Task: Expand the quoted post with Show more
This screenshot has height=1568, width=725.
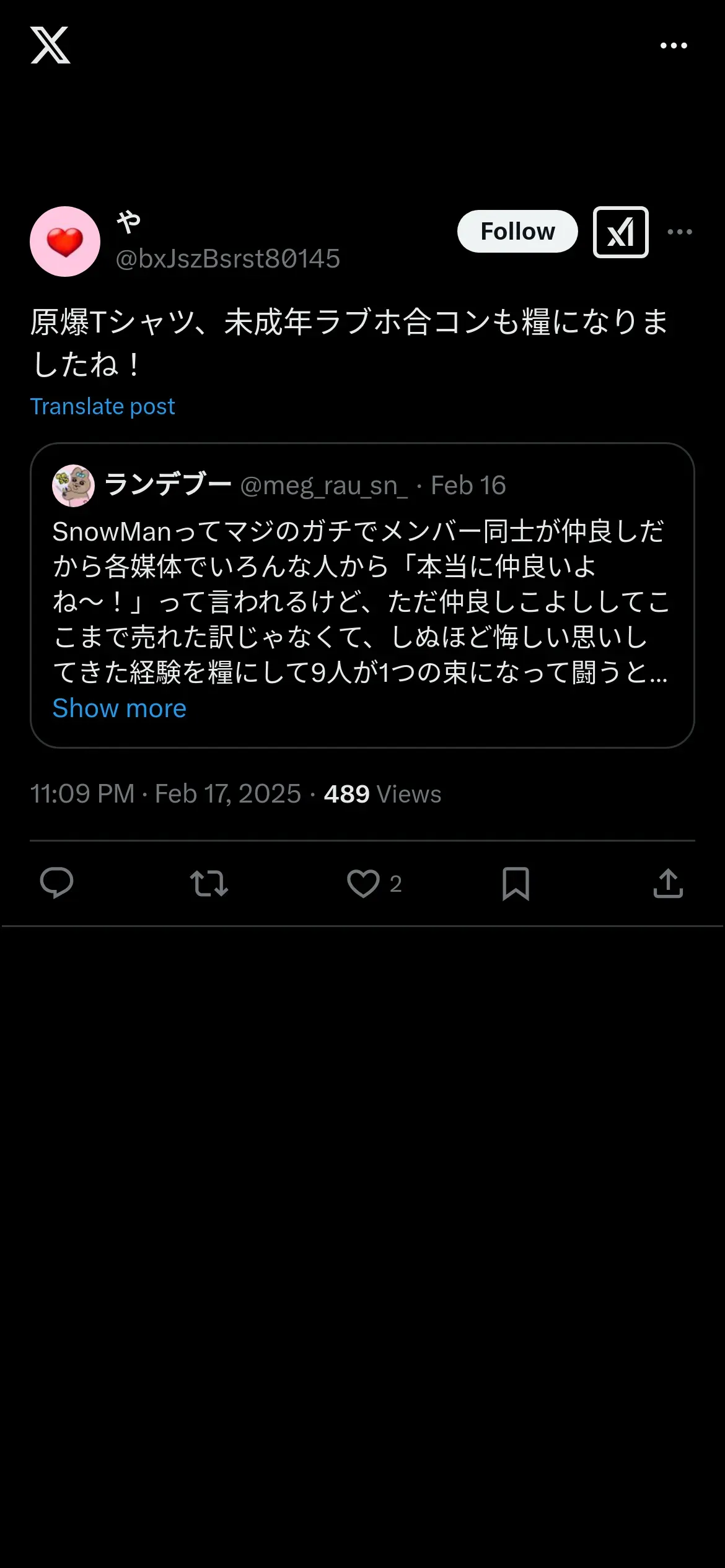Action: click(119, 708)
